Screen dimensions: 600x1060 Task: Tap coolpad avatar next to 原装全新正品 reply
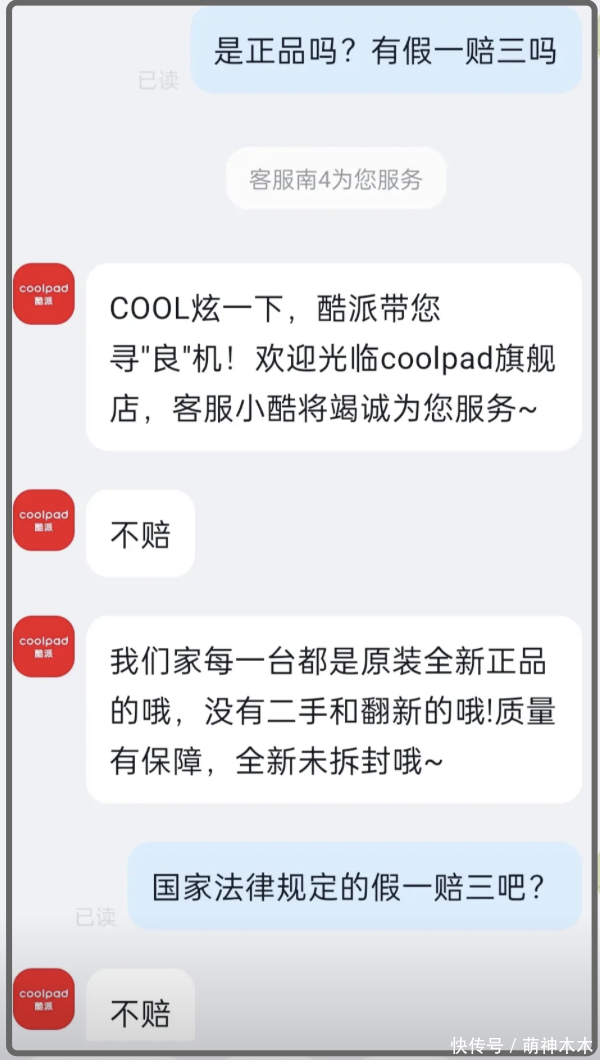pos(44,646)
